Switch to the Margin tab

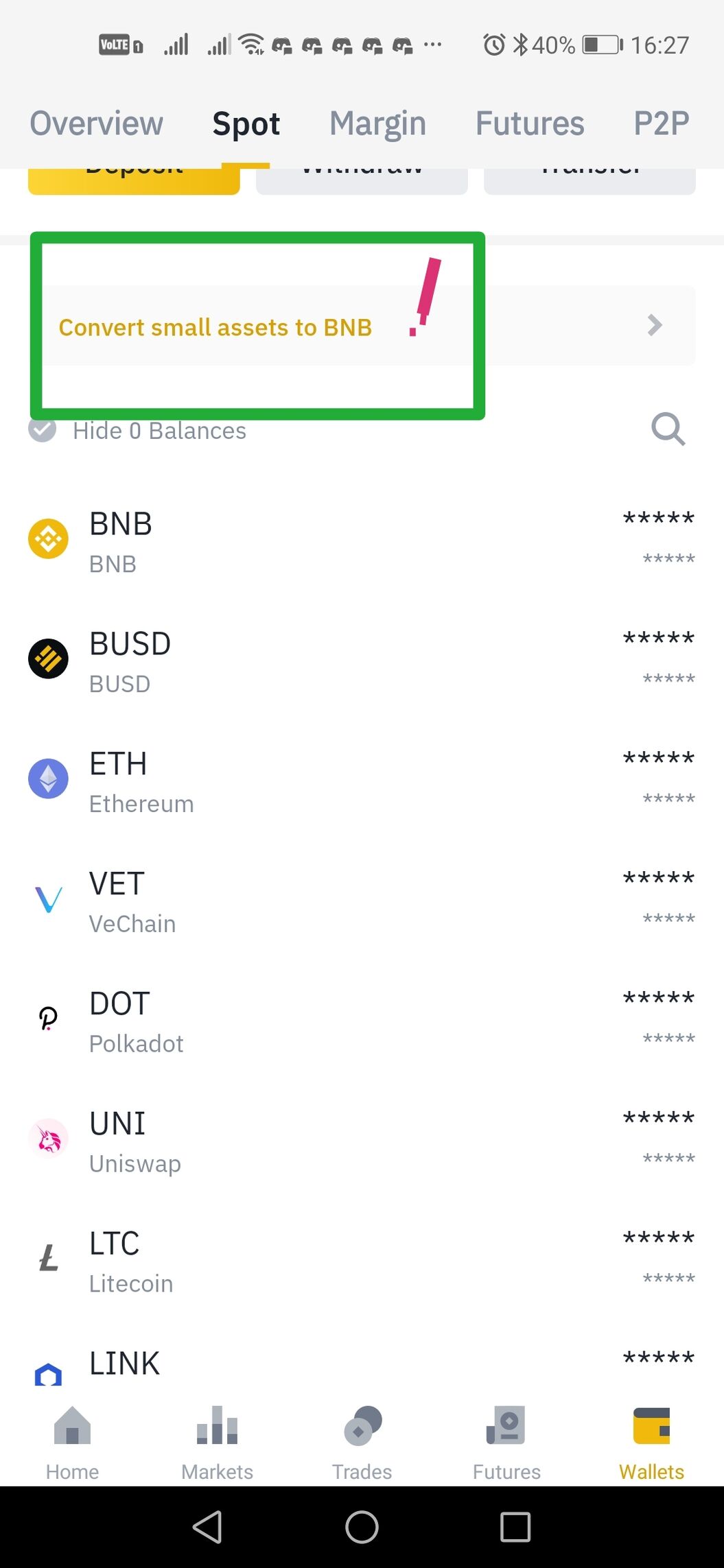click(377, 123)
